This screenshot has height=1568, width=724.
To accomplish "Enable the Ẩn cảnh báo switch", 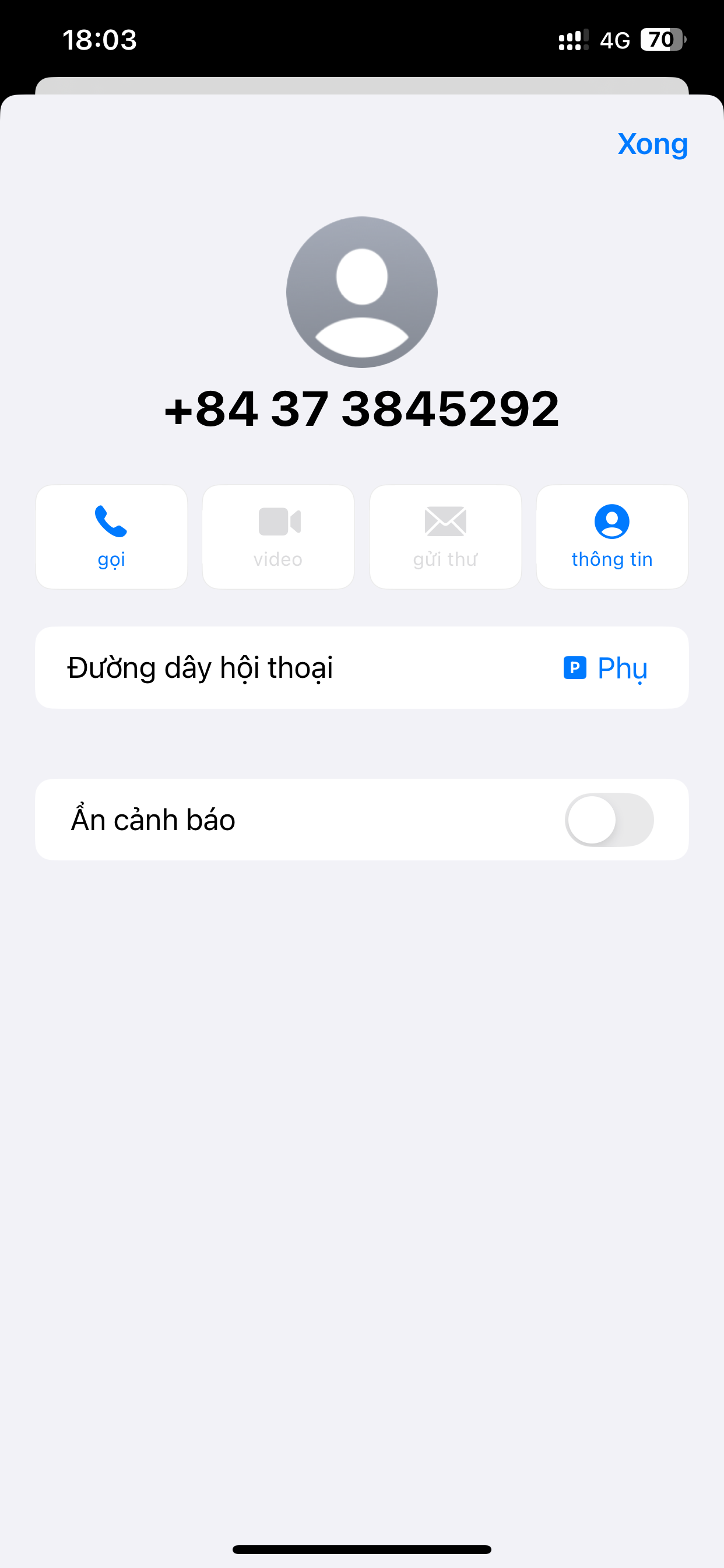I will point(609,820).
